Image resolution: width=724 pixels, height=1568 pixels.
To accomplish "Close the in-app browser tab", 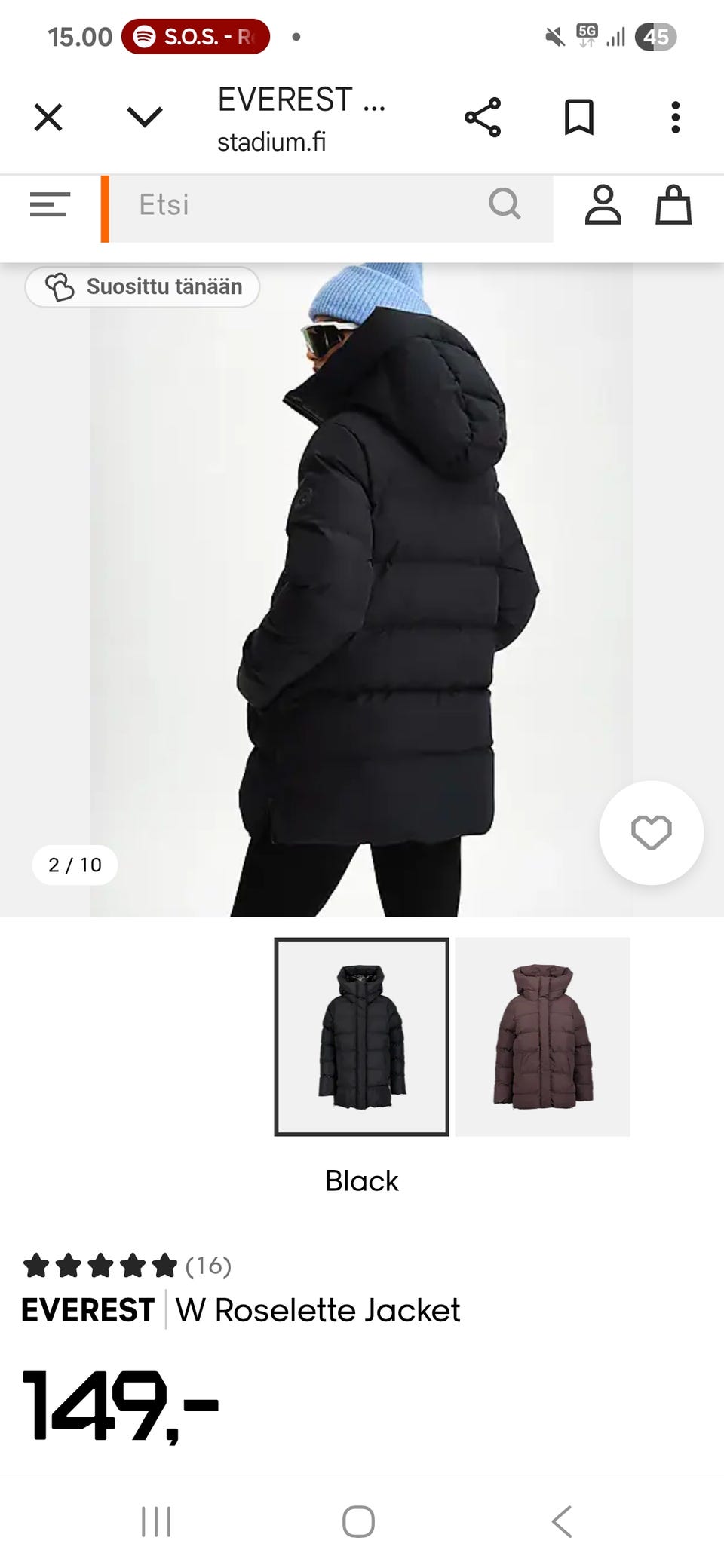I will tap(48, 118).
